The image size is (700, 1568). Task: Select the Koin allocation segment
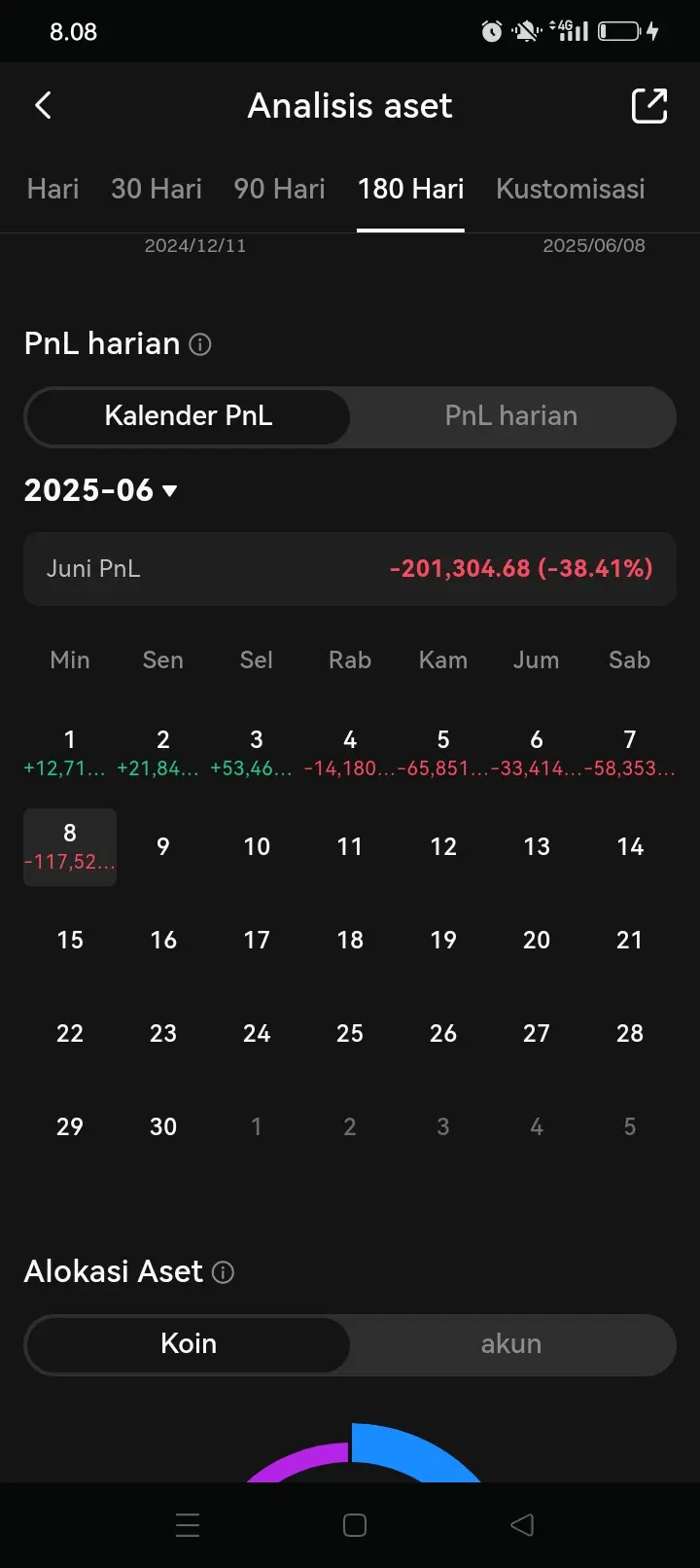(189, 1344)
